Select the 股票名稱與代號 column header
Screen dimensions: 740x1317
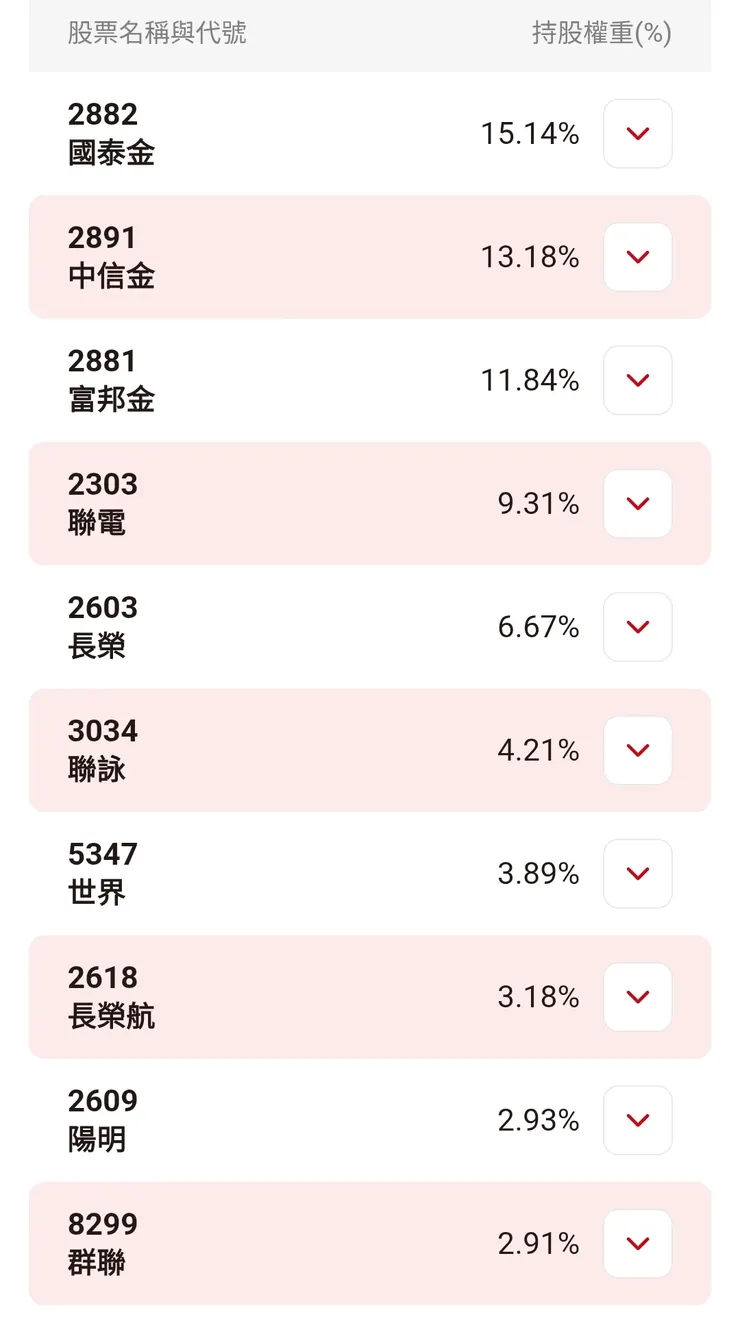tap(155, 34)
